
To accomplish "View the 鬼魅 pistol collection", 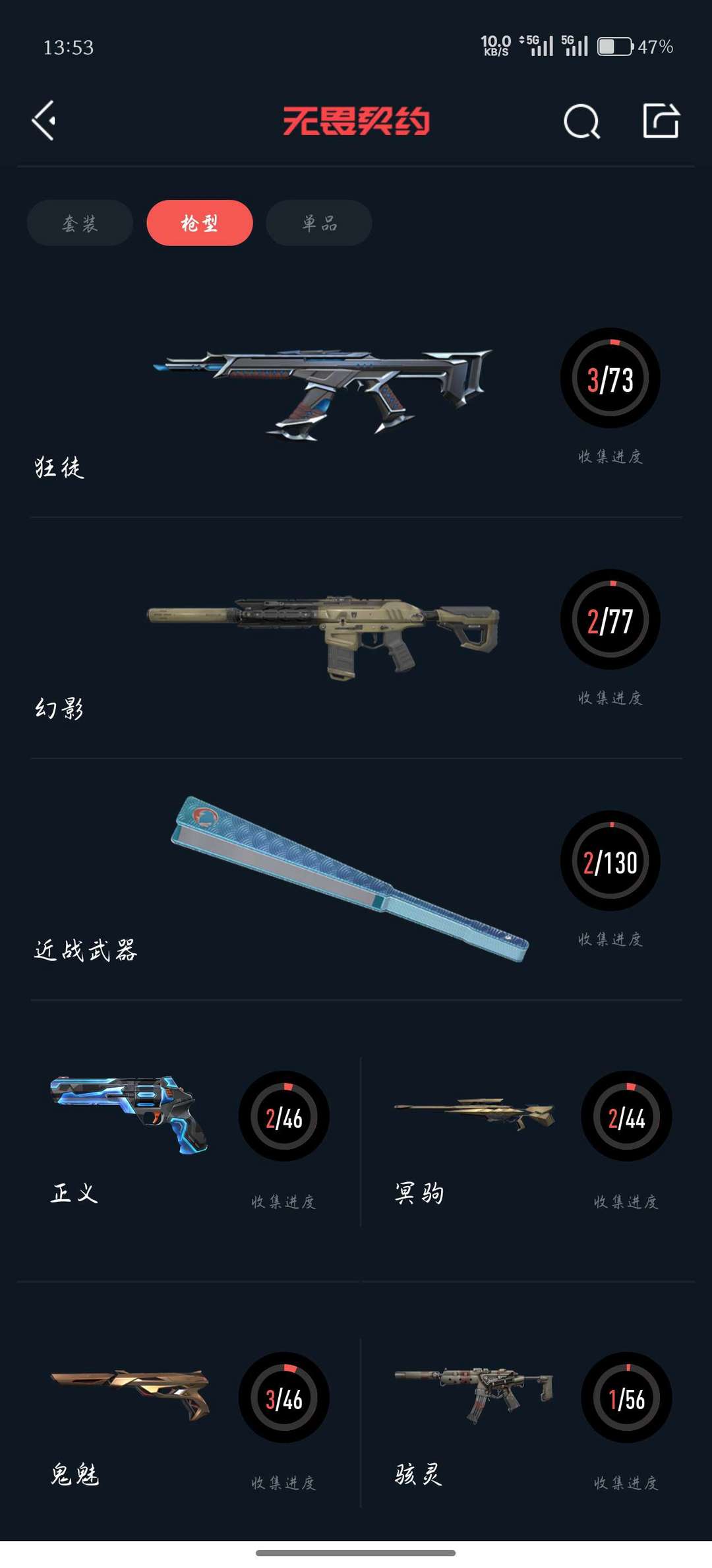I will [x=130, y=1393].
